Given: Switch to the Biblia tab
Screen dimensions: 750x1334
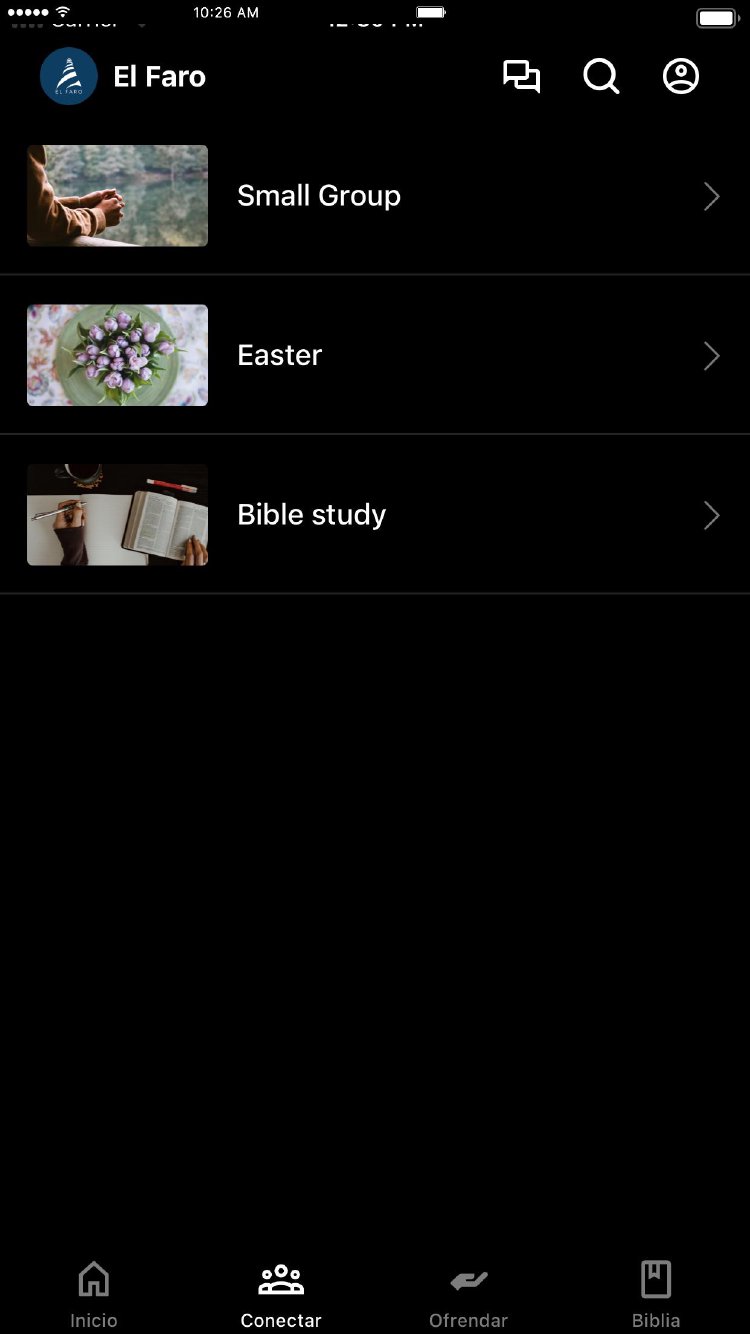Looking at the screenshot, I should pos(656,1293).
